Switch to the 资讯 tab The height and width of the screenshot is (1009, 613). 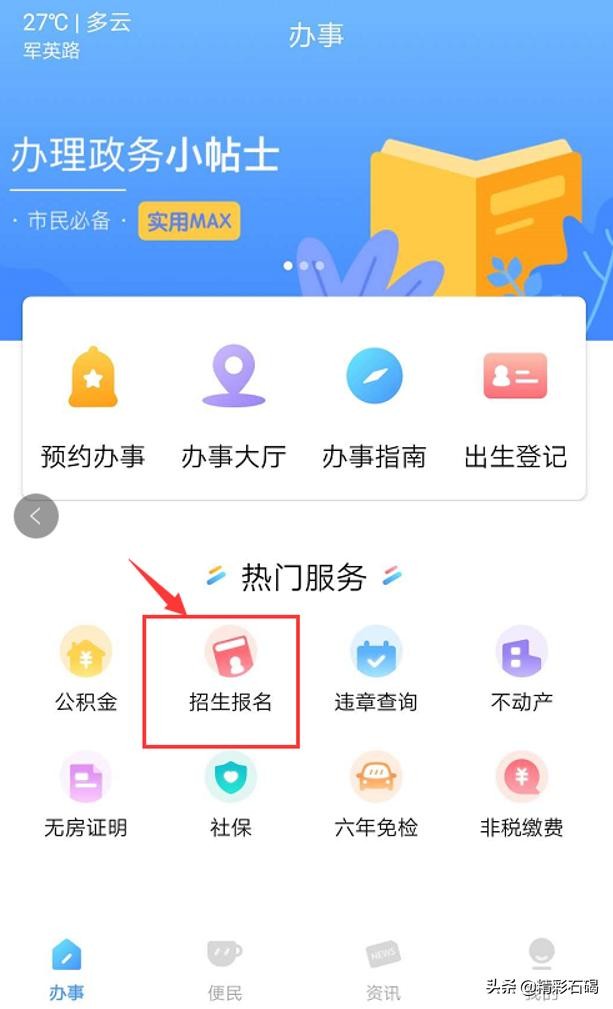click(x=382, y=970)
